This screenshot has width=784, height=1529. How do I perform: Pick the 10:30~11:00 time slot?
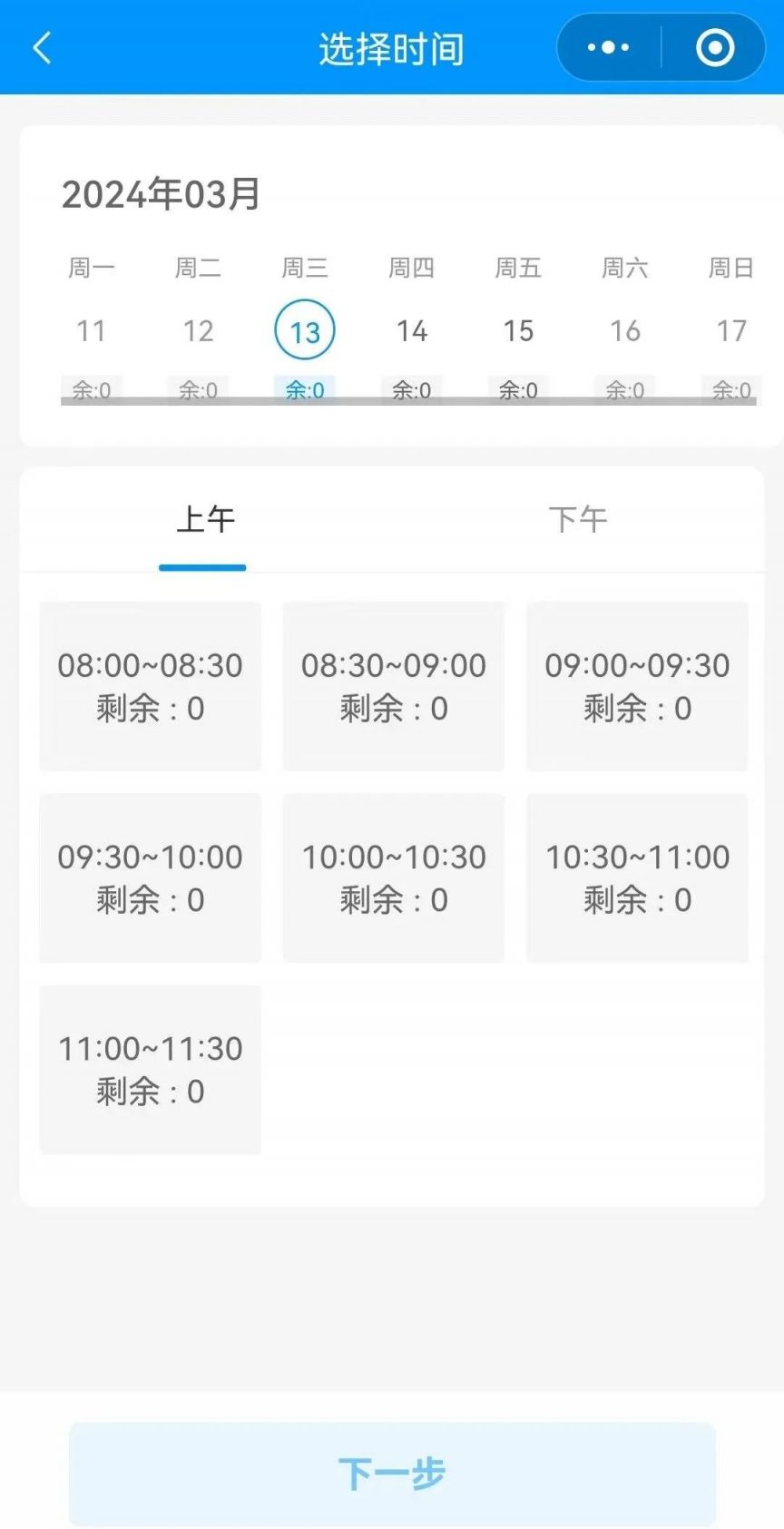pyautogui.click(x=638, y=878)
